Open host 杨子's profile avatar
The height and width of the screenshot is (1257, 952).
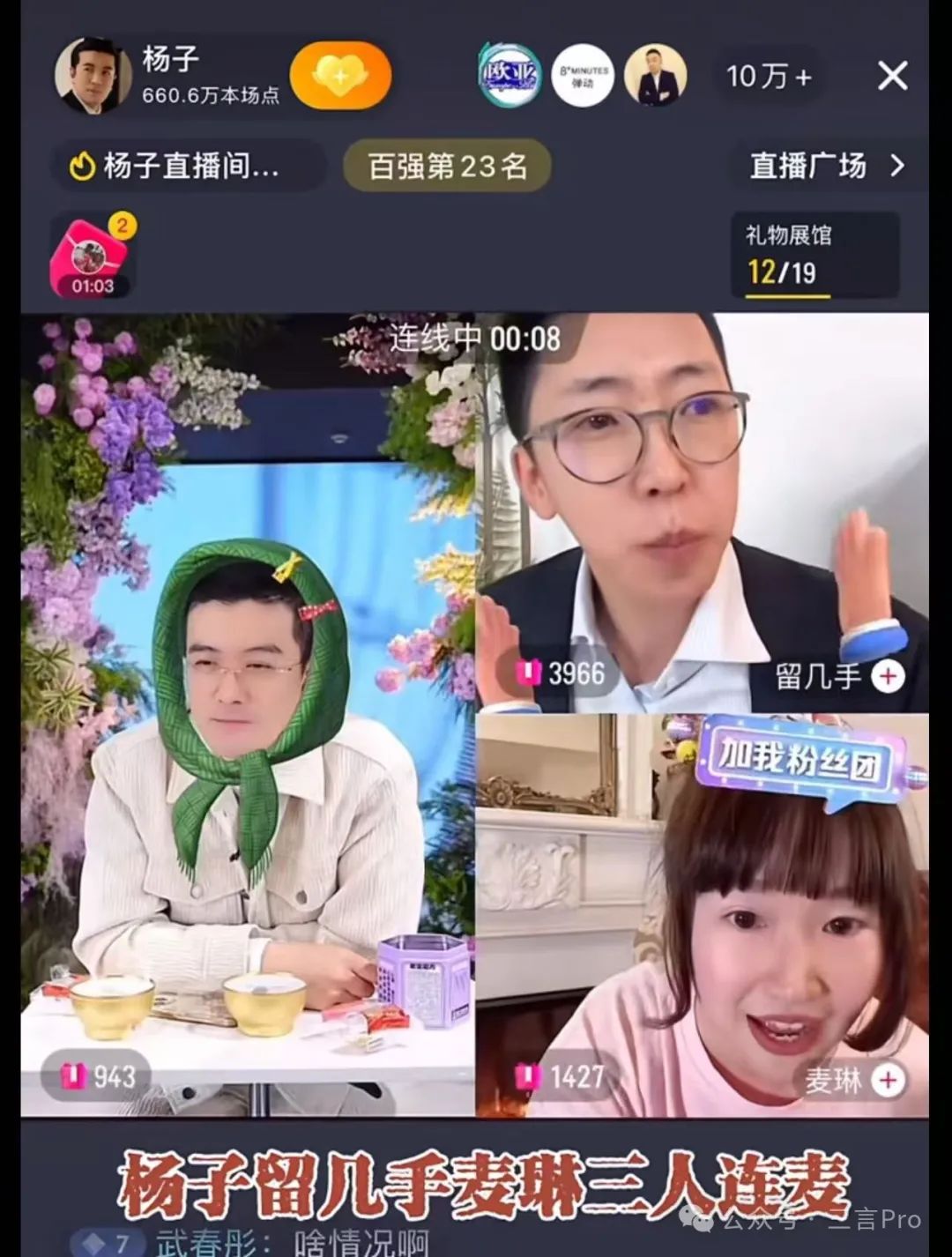pyautogui.click(x=91, y=77)
